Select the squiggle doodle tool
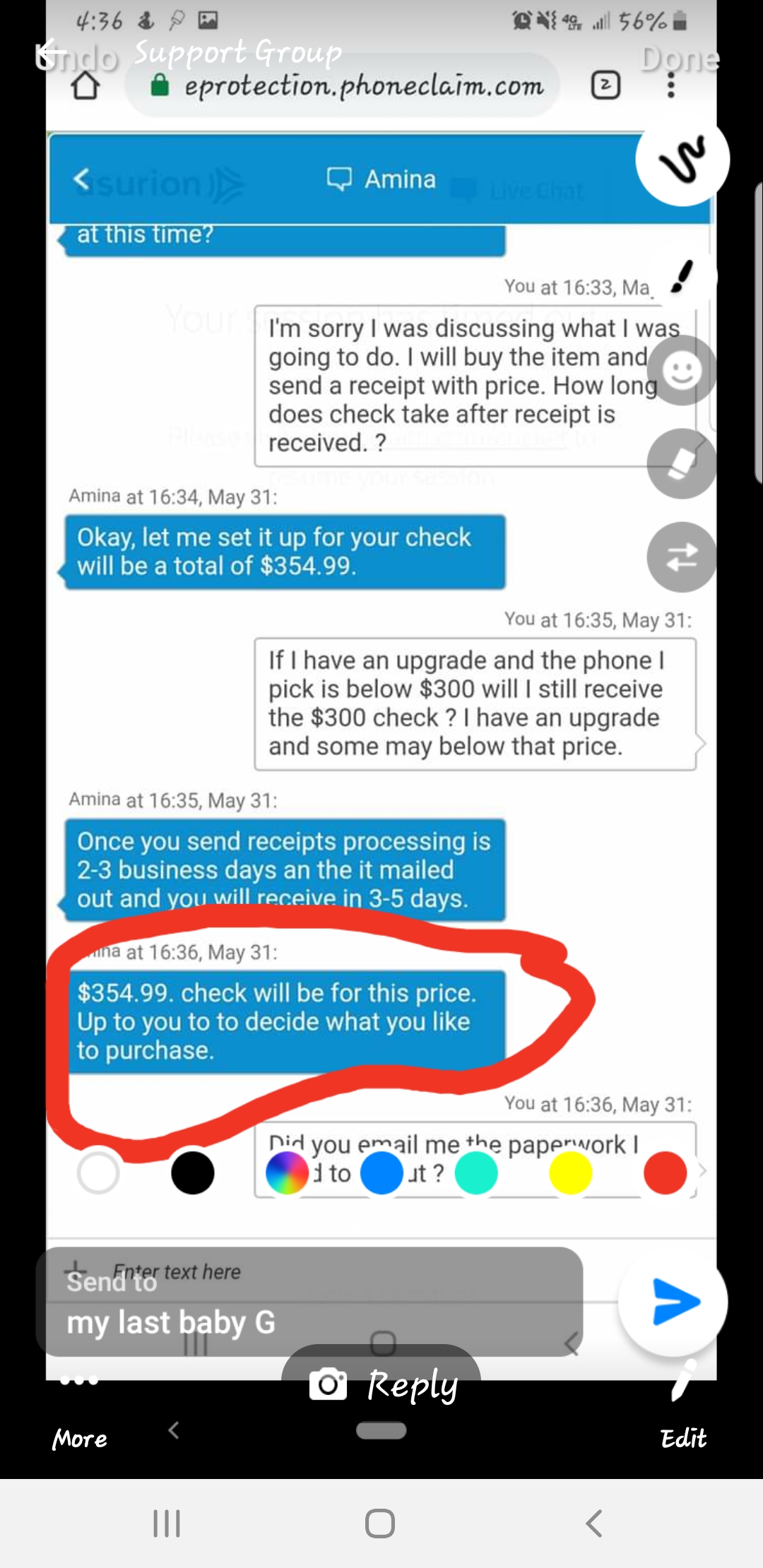This screenshot has width=763, height=1568. [682, 159]
